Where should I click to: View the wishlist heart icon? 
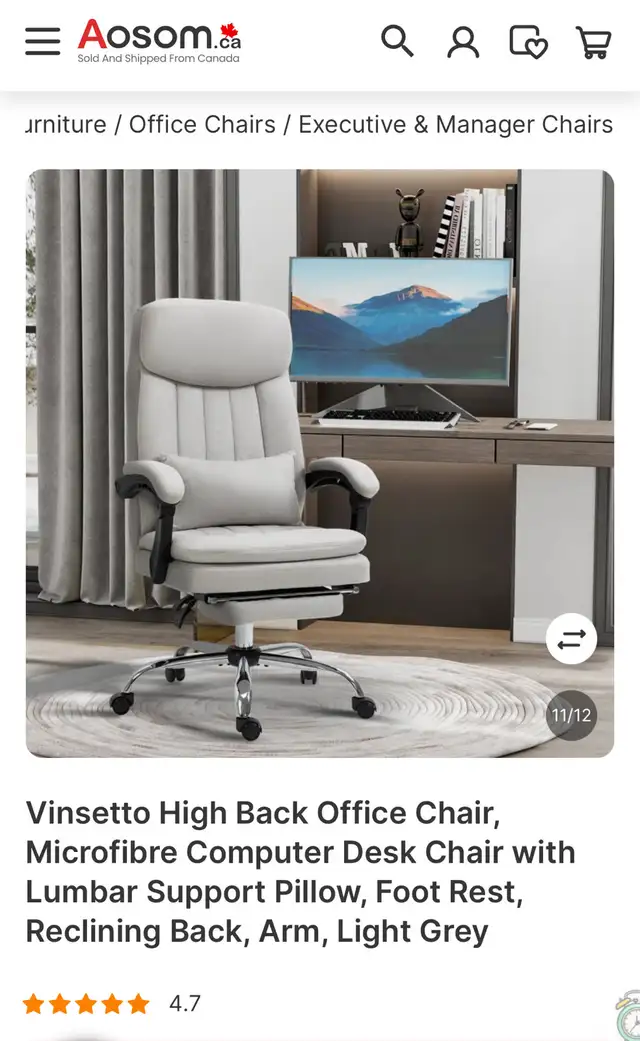click(x=528, y=42)
